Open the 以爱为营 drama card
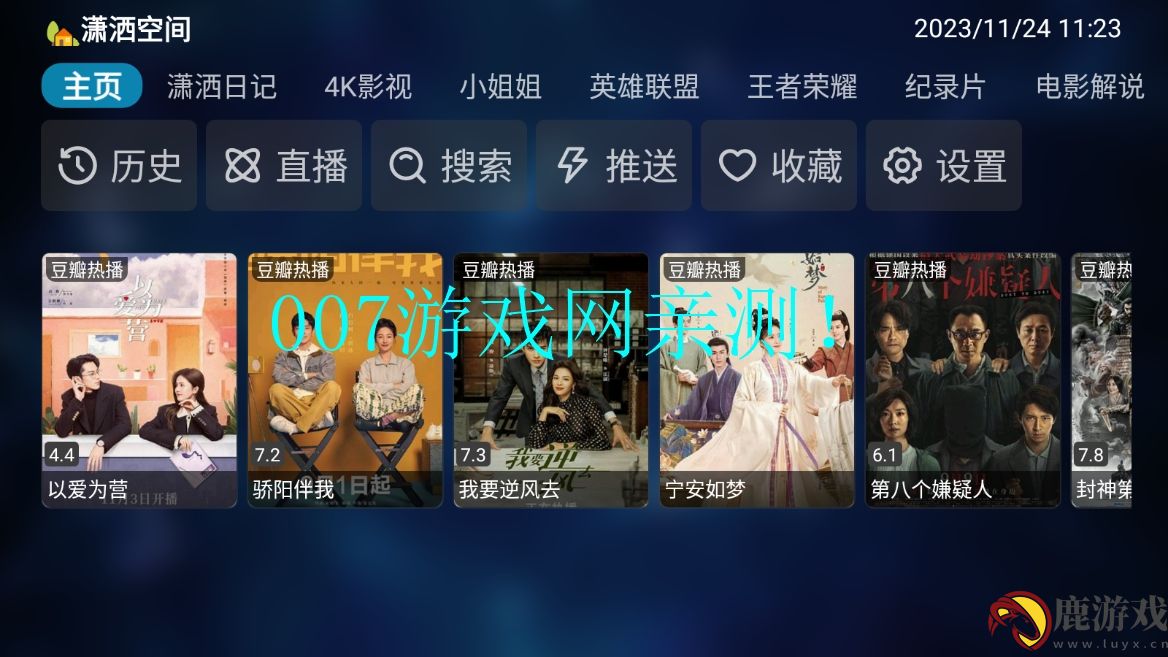1168x657 pixels. [x=139, y=380]
